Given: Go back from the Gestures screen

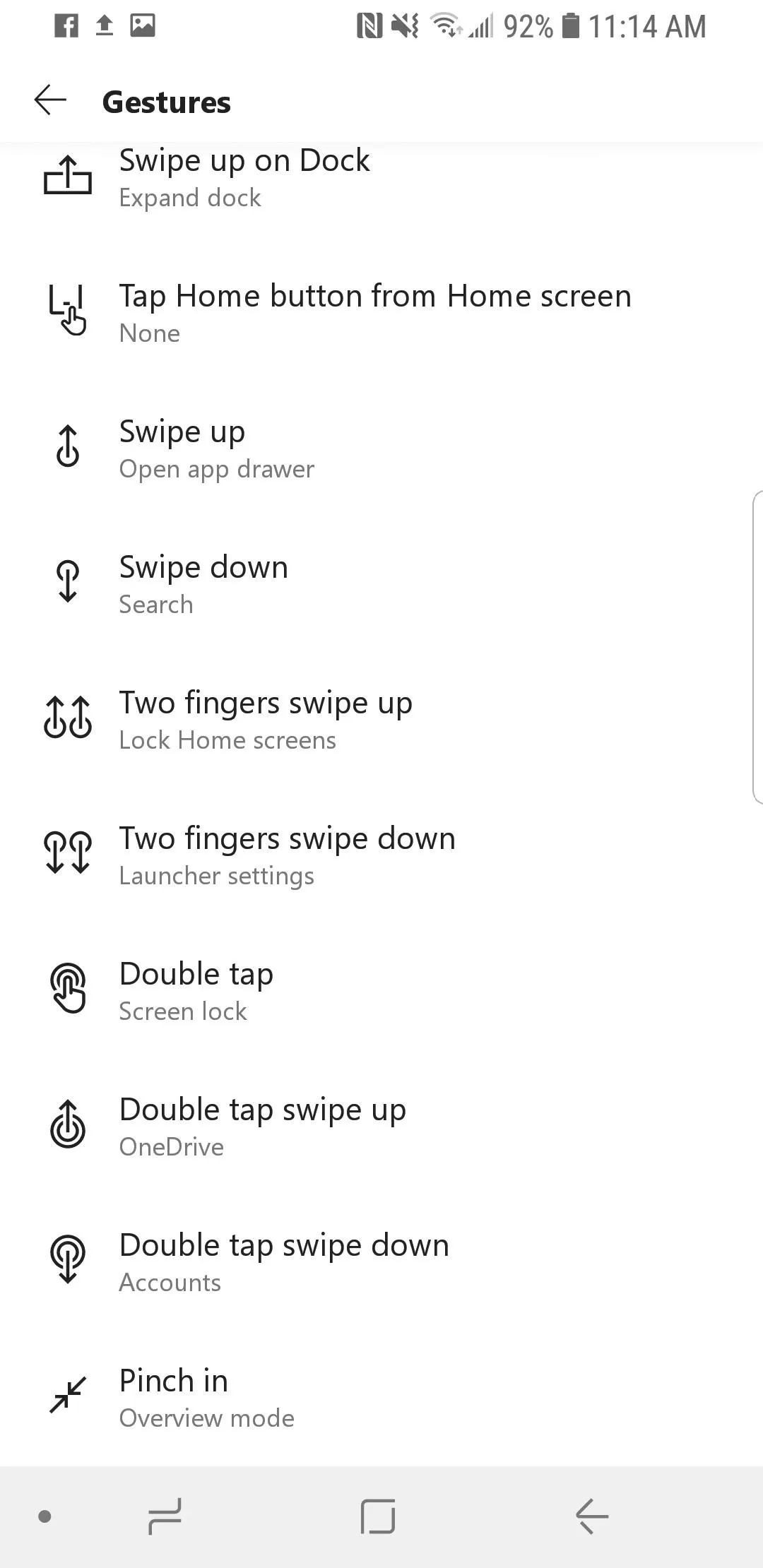Looking at the screenshot, I should [50, 100].
